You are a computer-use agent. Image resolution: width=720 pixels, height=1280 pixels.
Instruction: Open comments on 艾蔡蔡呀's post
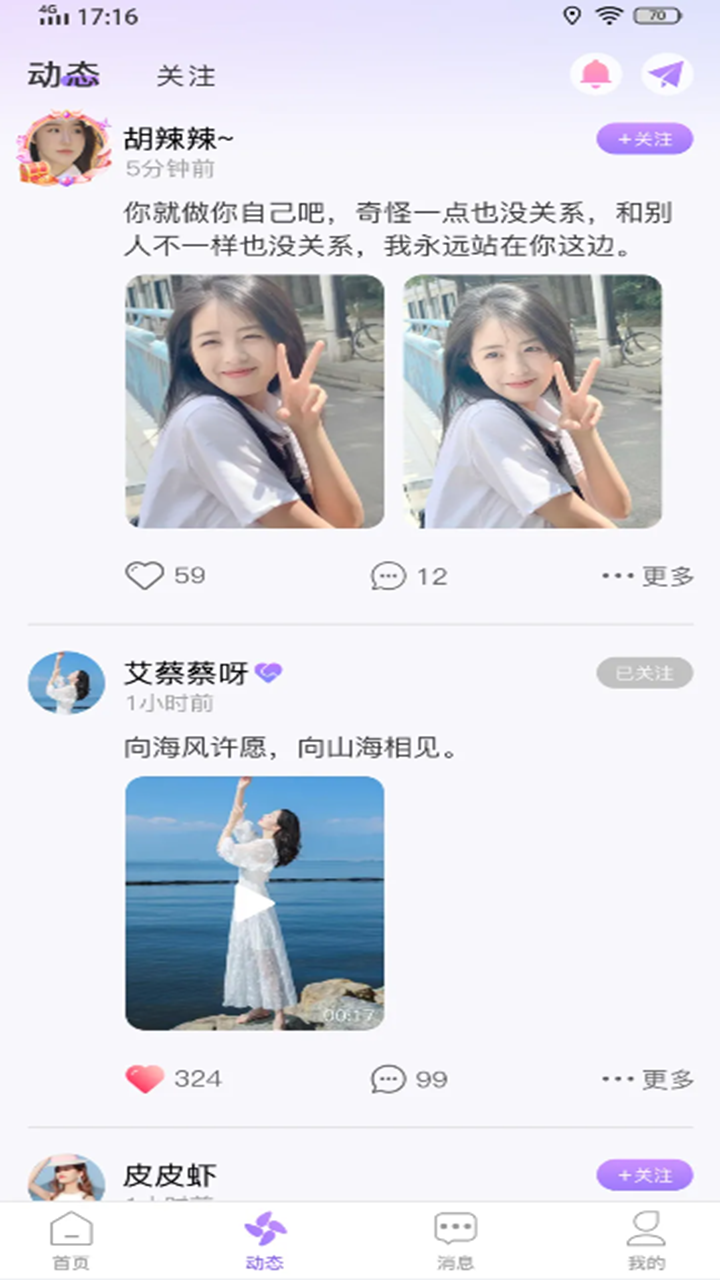coord(389,1079)
